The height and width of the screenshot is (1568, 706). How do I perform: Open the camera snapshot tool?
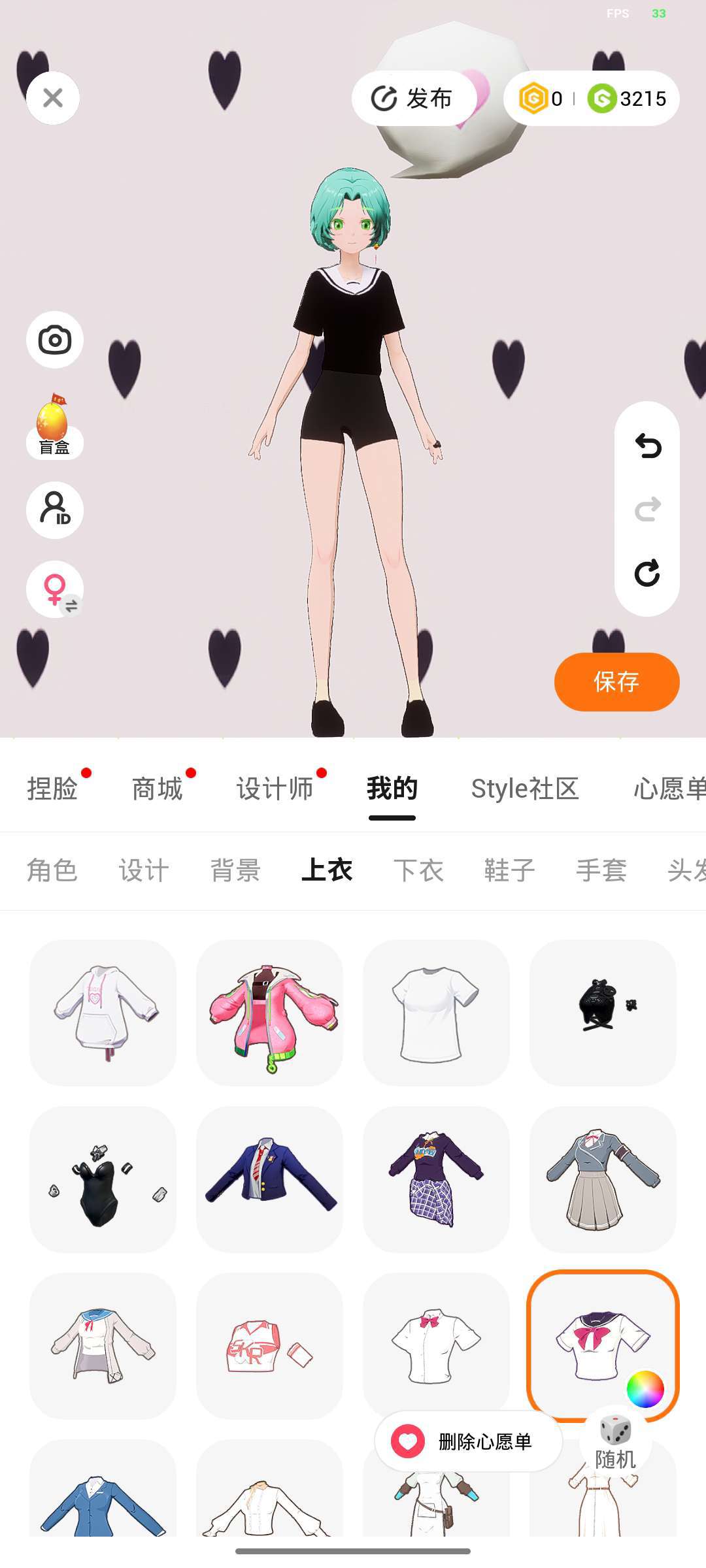(55, 340)
